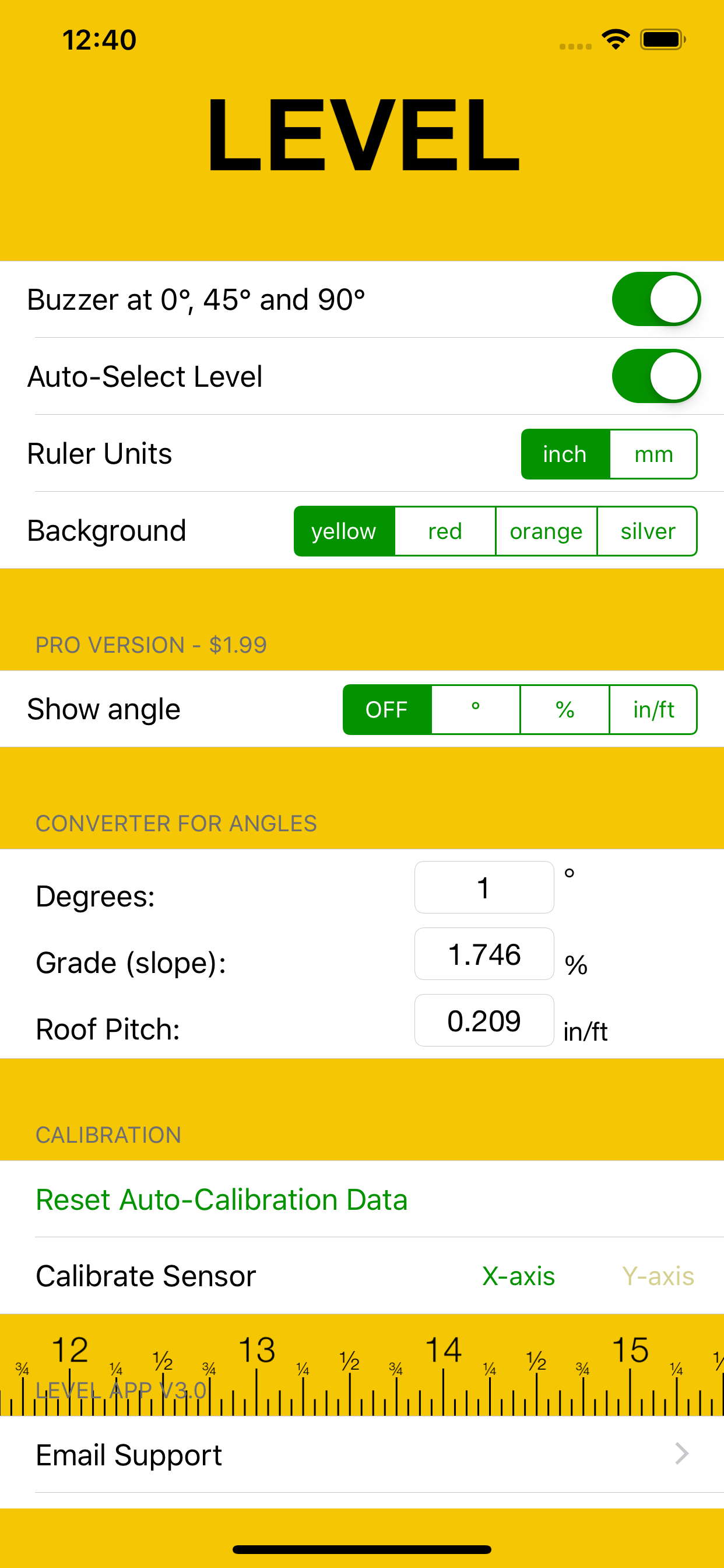Switch ruler units to mm
This screenshot has height=1568, width=724.
coord(653,454)
